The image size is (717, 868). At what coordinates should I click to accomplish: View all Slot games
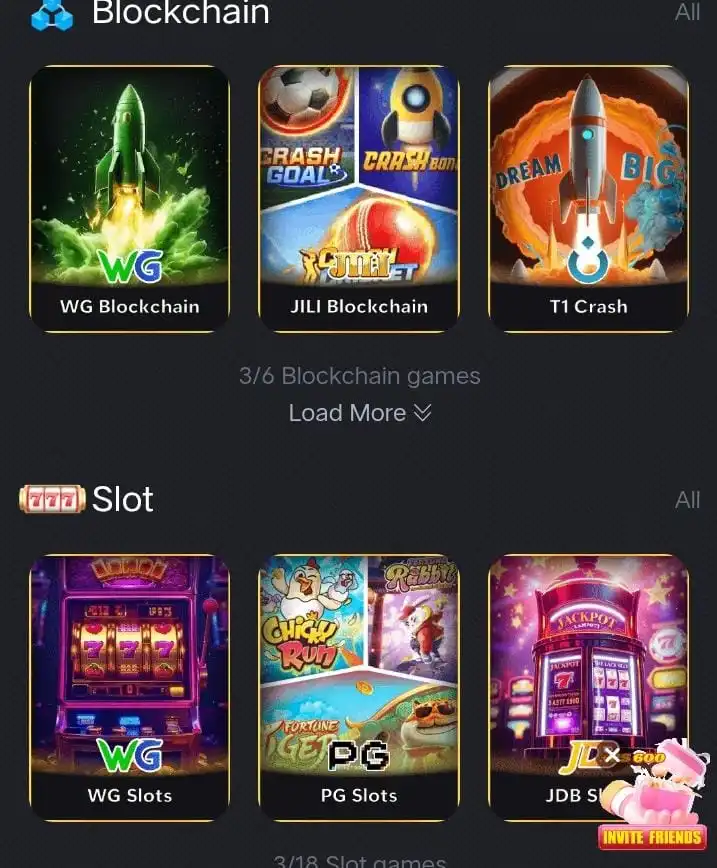687,500
